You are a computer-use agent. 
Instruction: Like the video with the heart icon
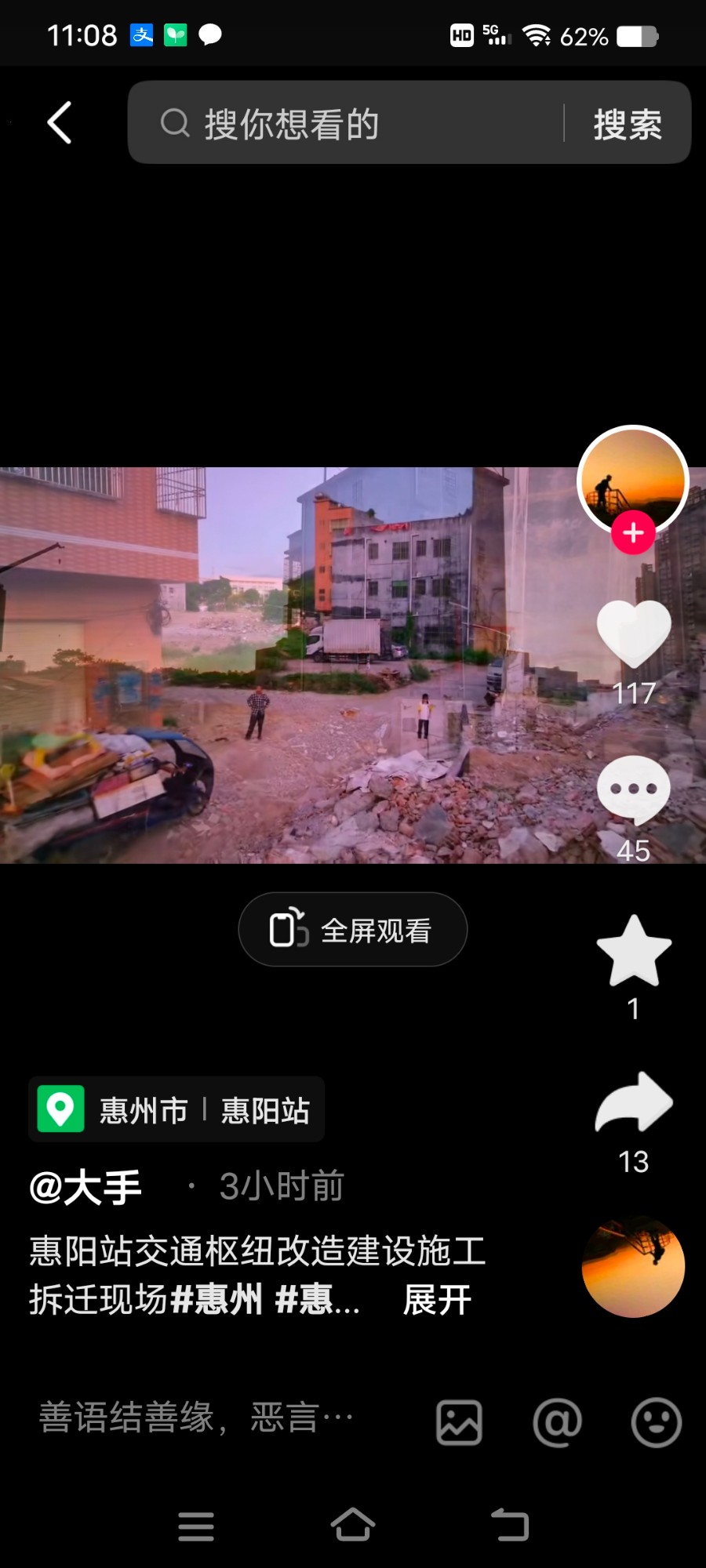point(634,633)
